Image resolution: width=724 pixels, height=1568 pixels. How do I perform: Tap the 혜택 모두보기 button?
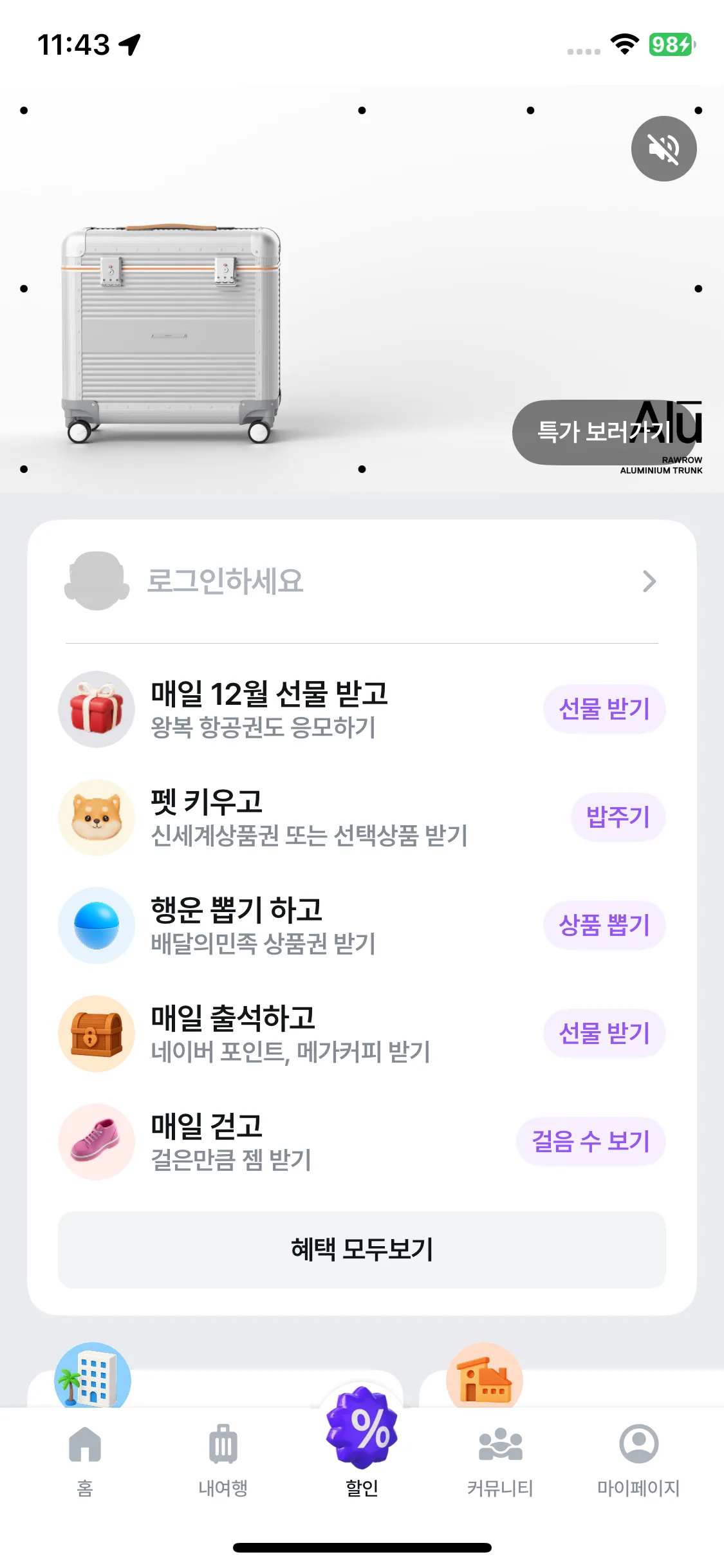[x=361, y=1249]
